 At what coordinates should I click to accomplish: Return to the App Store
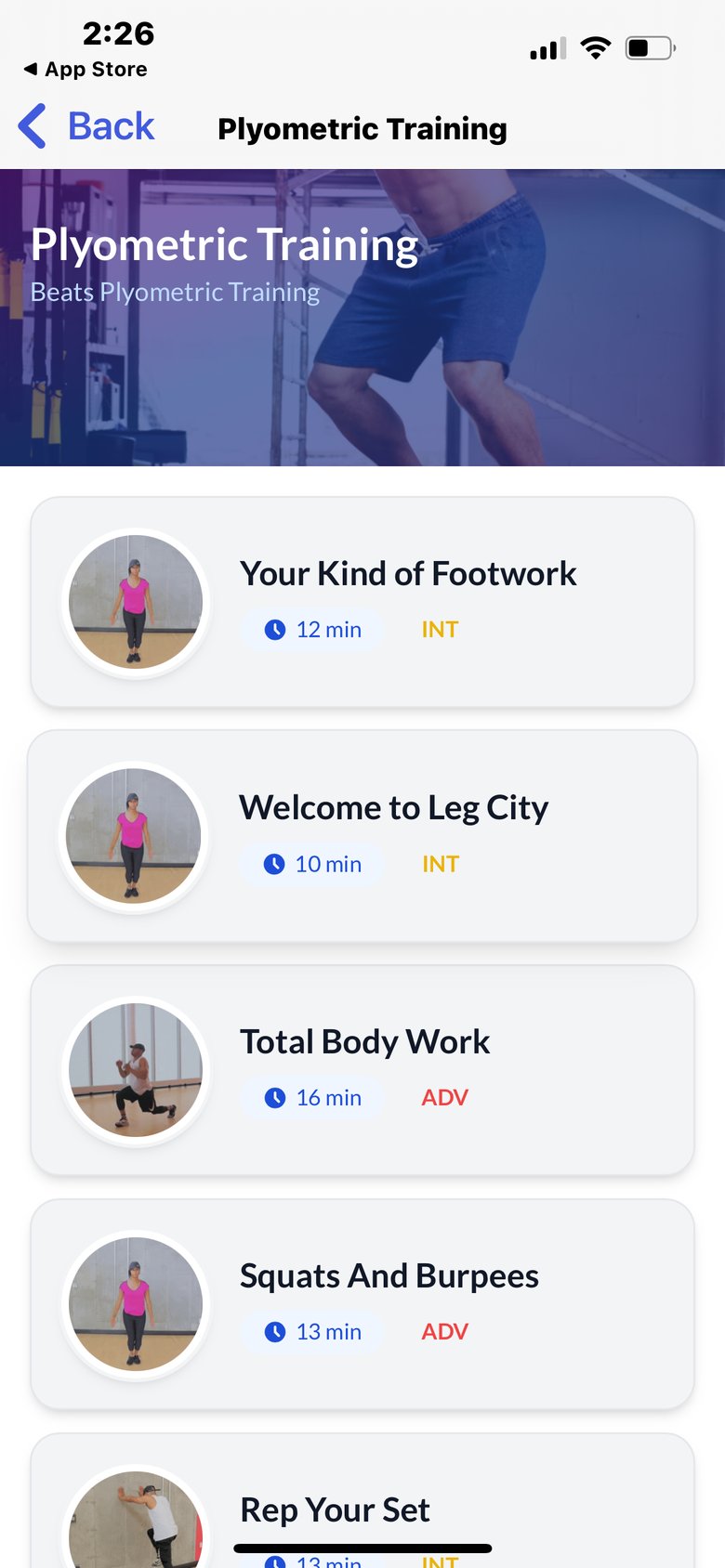[86, 70]
